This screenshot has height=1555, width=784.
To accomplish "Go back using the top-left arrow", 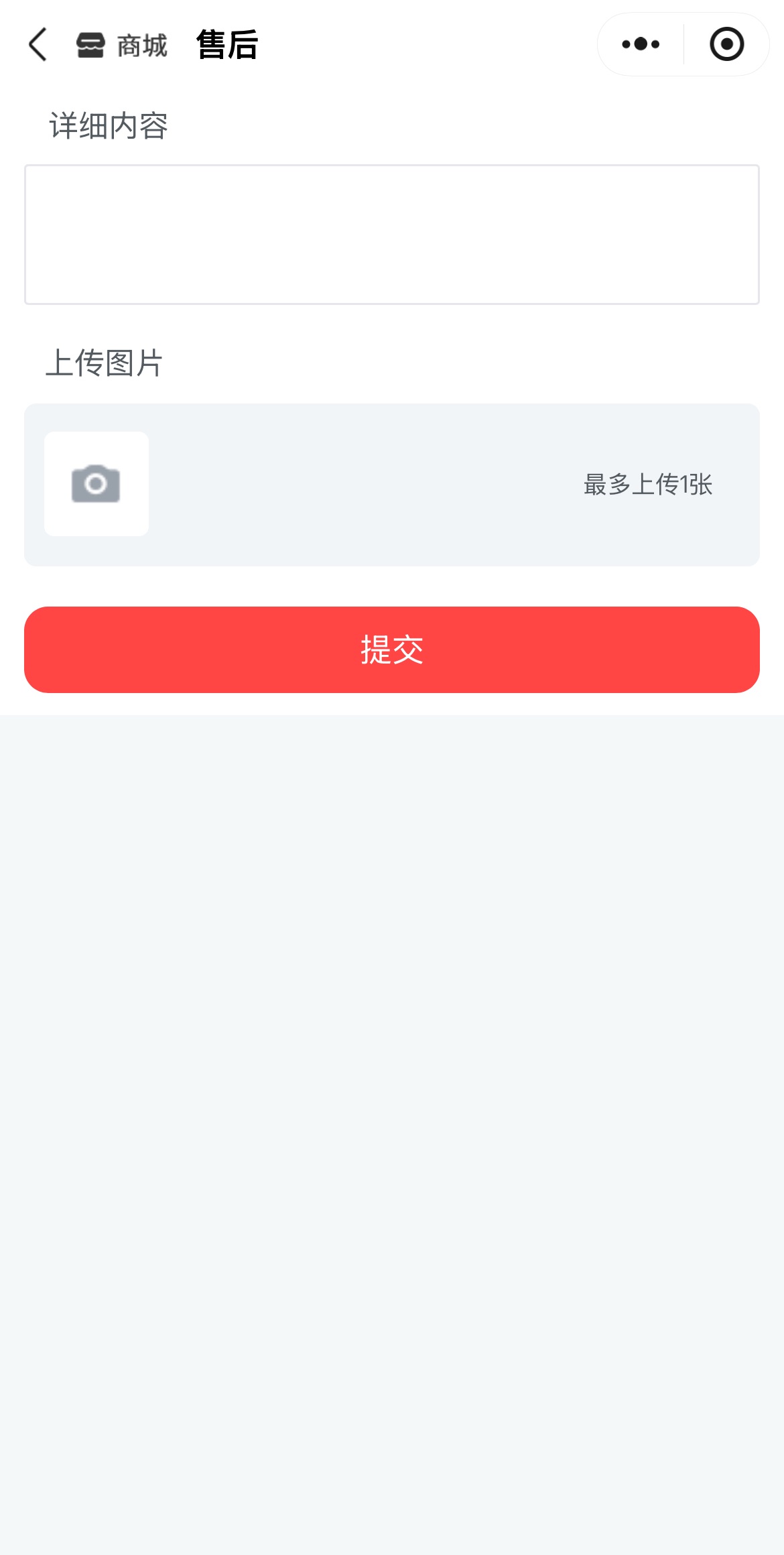I will coord(38,44).
